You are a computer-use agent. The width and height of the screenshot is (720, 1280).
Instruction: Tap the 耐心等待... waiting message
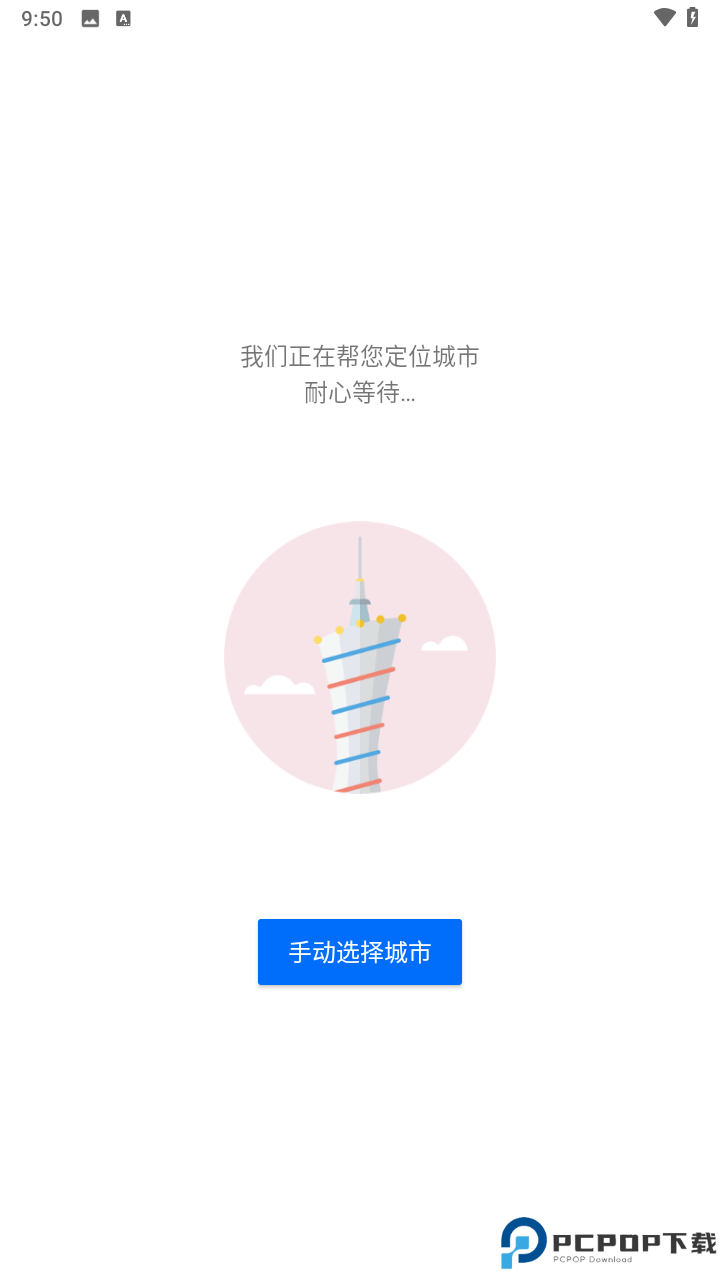coord(359,393)
